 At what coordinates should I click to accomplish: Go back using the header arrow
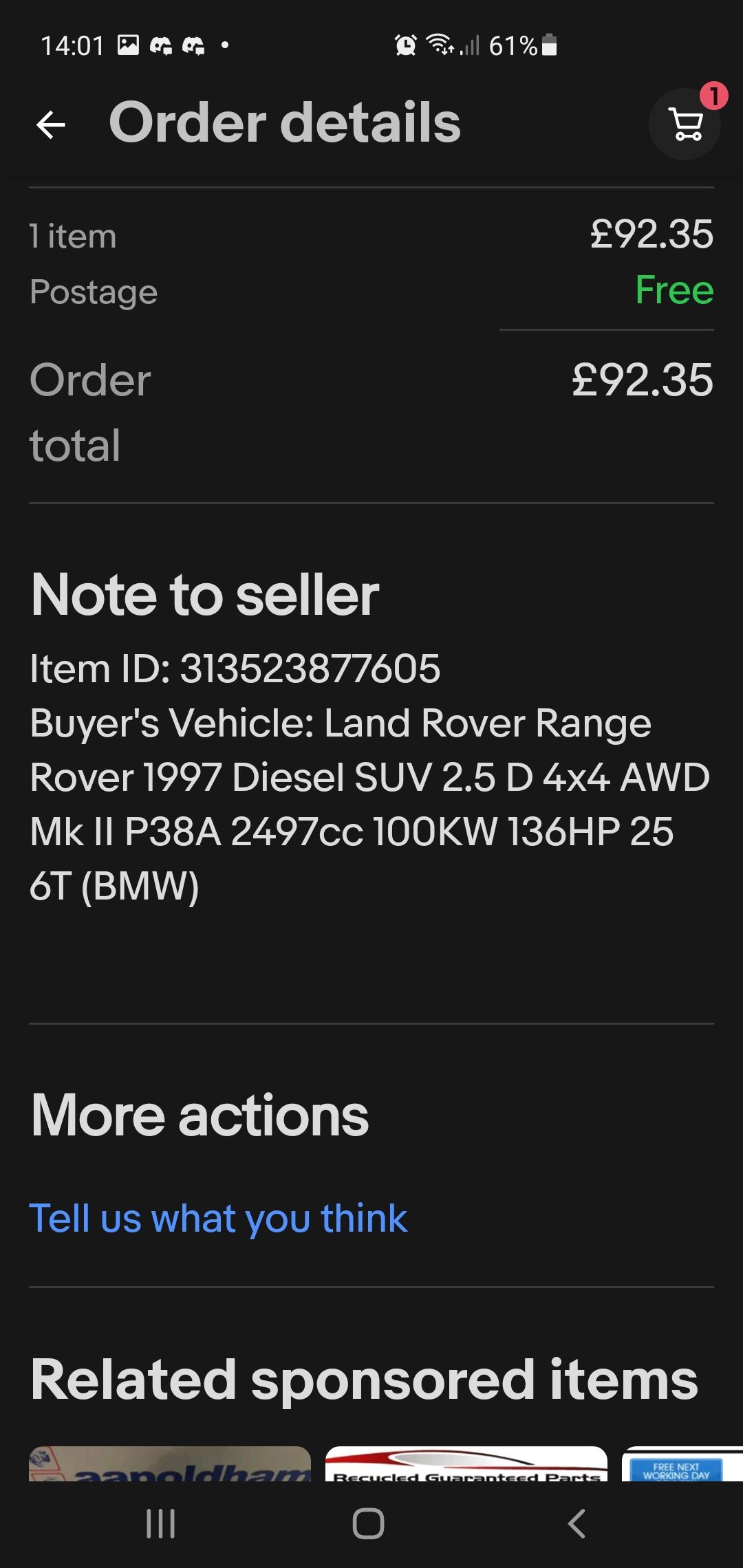[x=51, y=124]
